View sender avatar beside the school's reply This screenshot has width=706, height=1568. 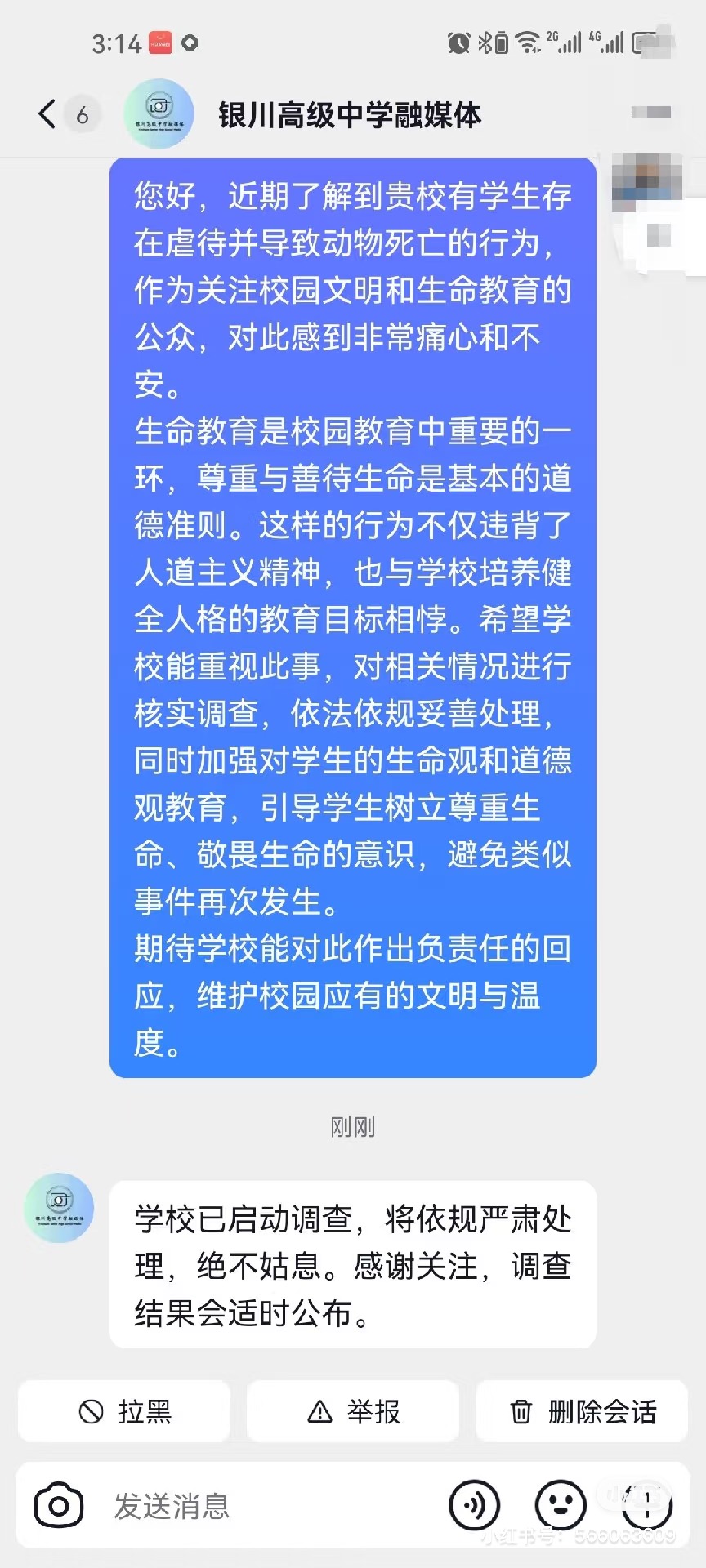(59, 1208)
